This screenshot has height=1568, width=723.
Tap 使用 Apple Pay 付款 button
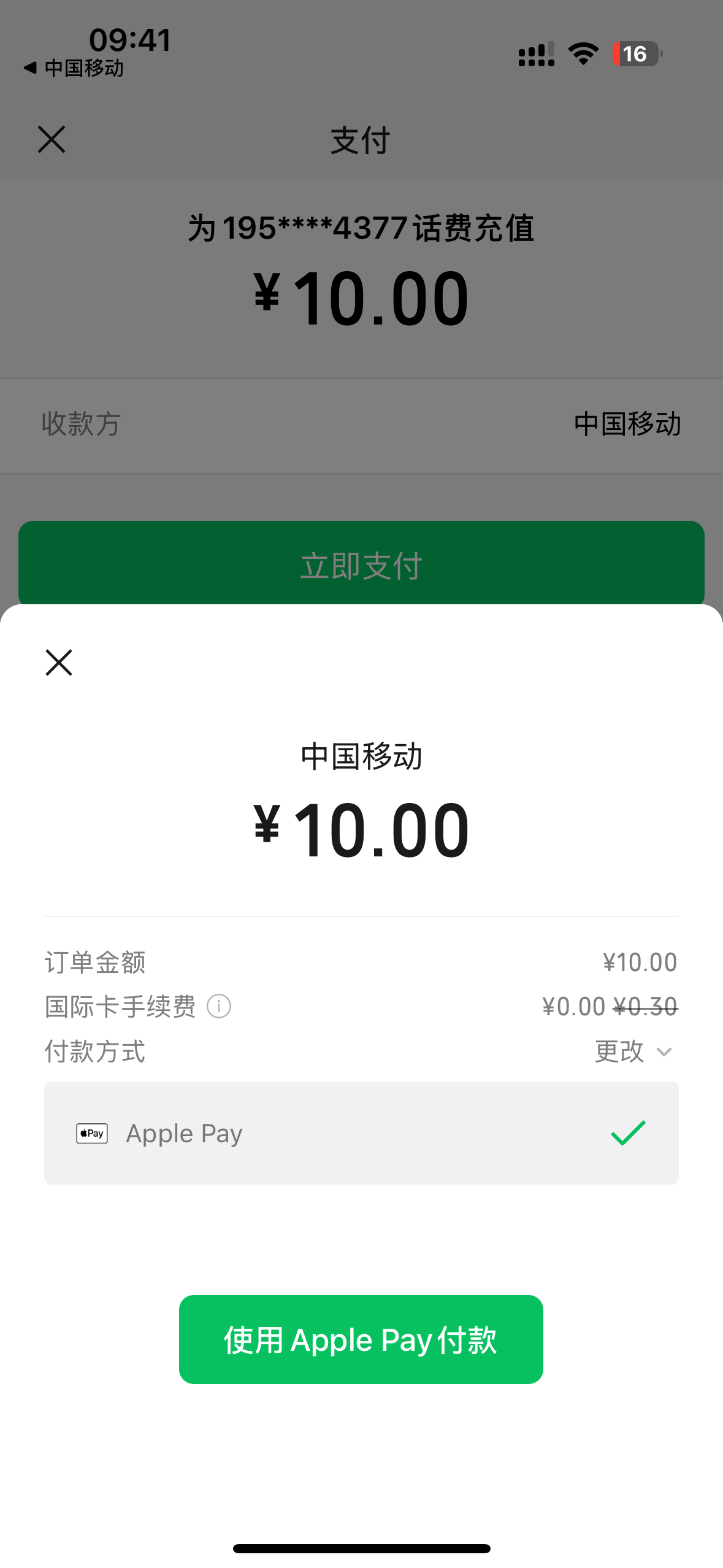click(x=361, y=1339)
